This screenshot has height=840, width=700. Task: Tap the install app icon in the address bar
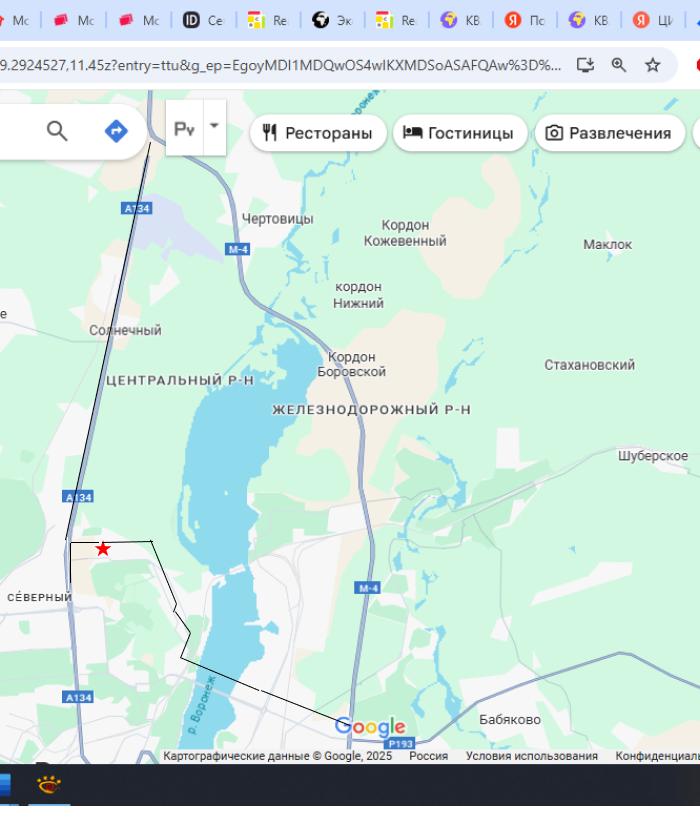[x=586, y=65]
